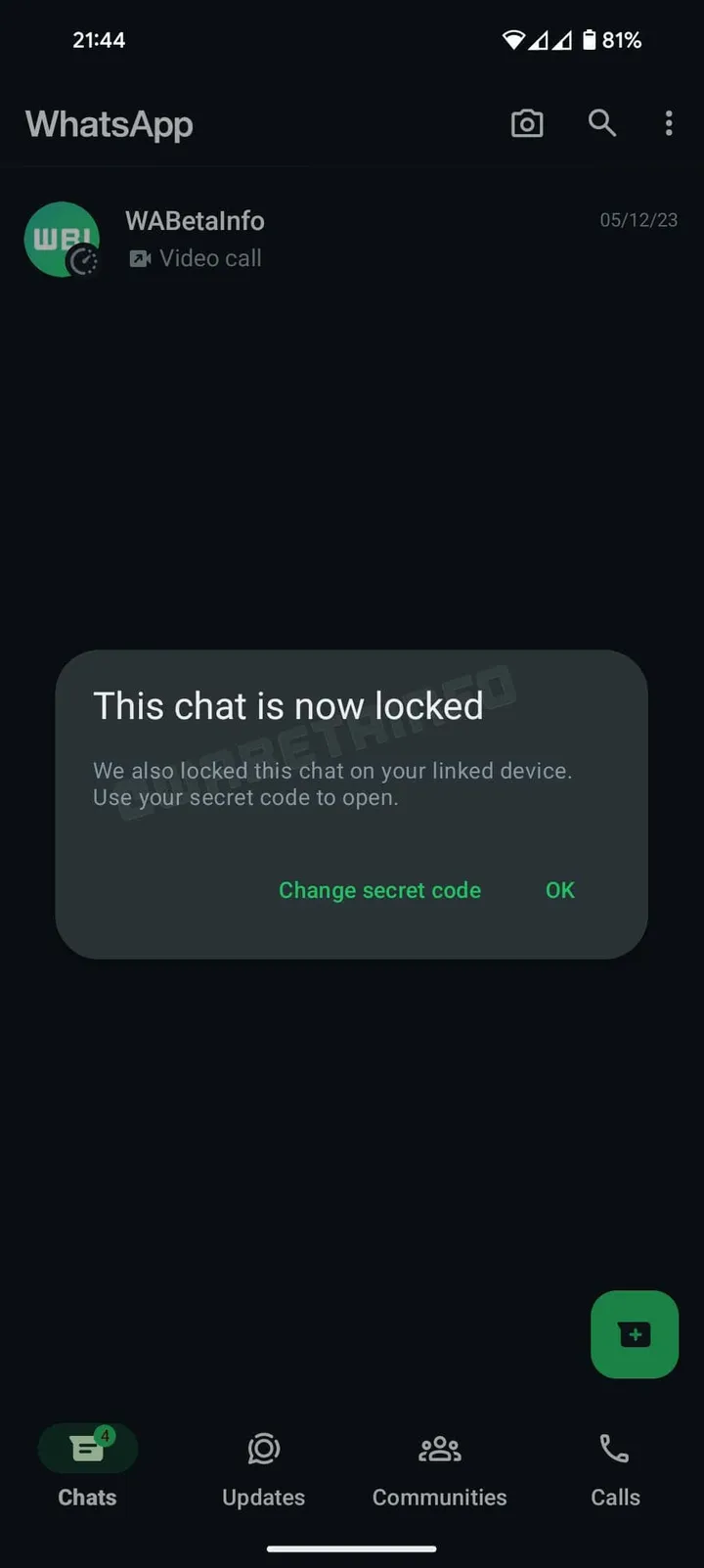Screen dimensions: 704x1568
Task: Click Change secret code in the dialog
Action: (379, 890)
